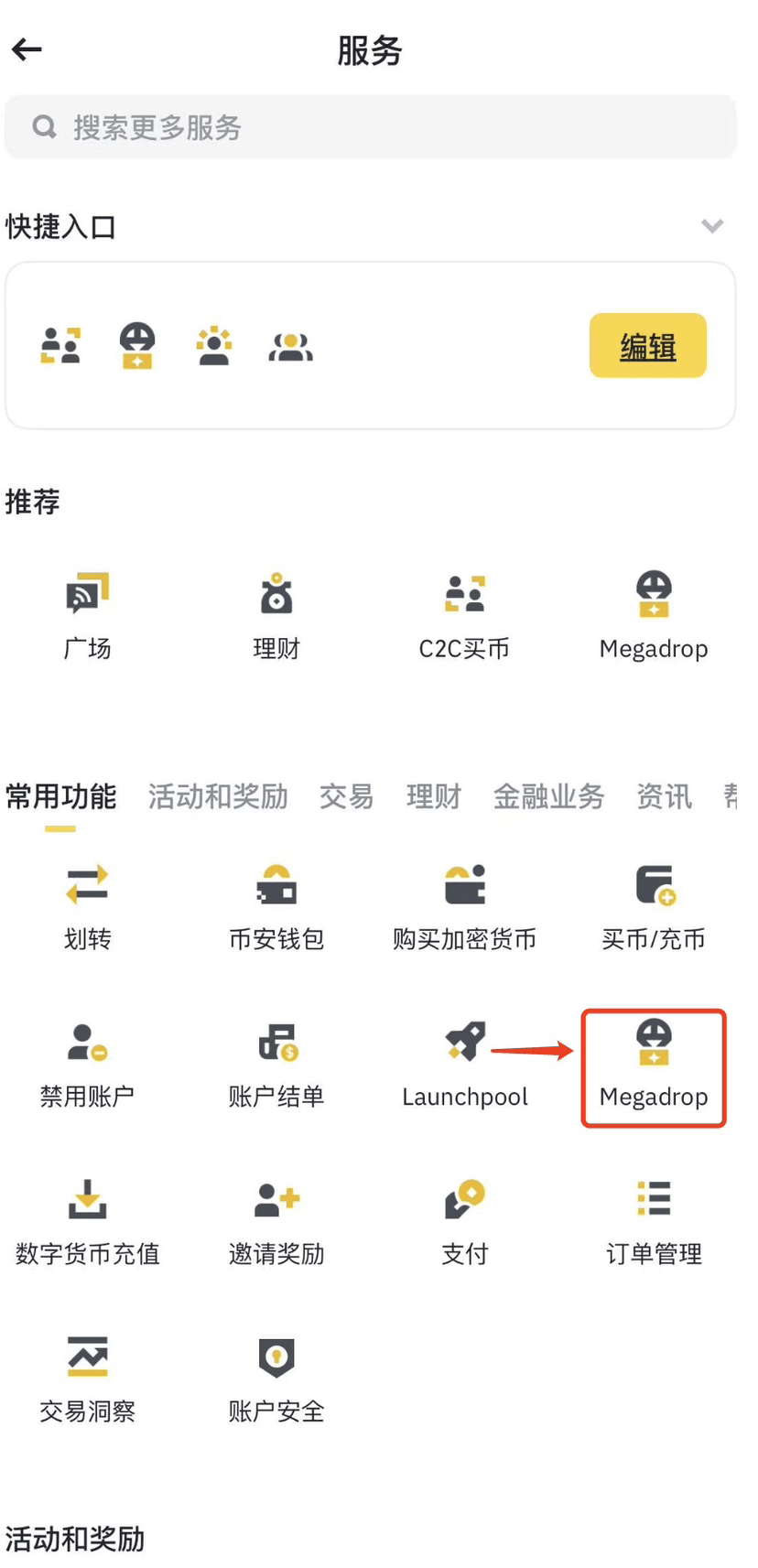
Task: Open Launchpool
Action: click(x=464, y=1064)
